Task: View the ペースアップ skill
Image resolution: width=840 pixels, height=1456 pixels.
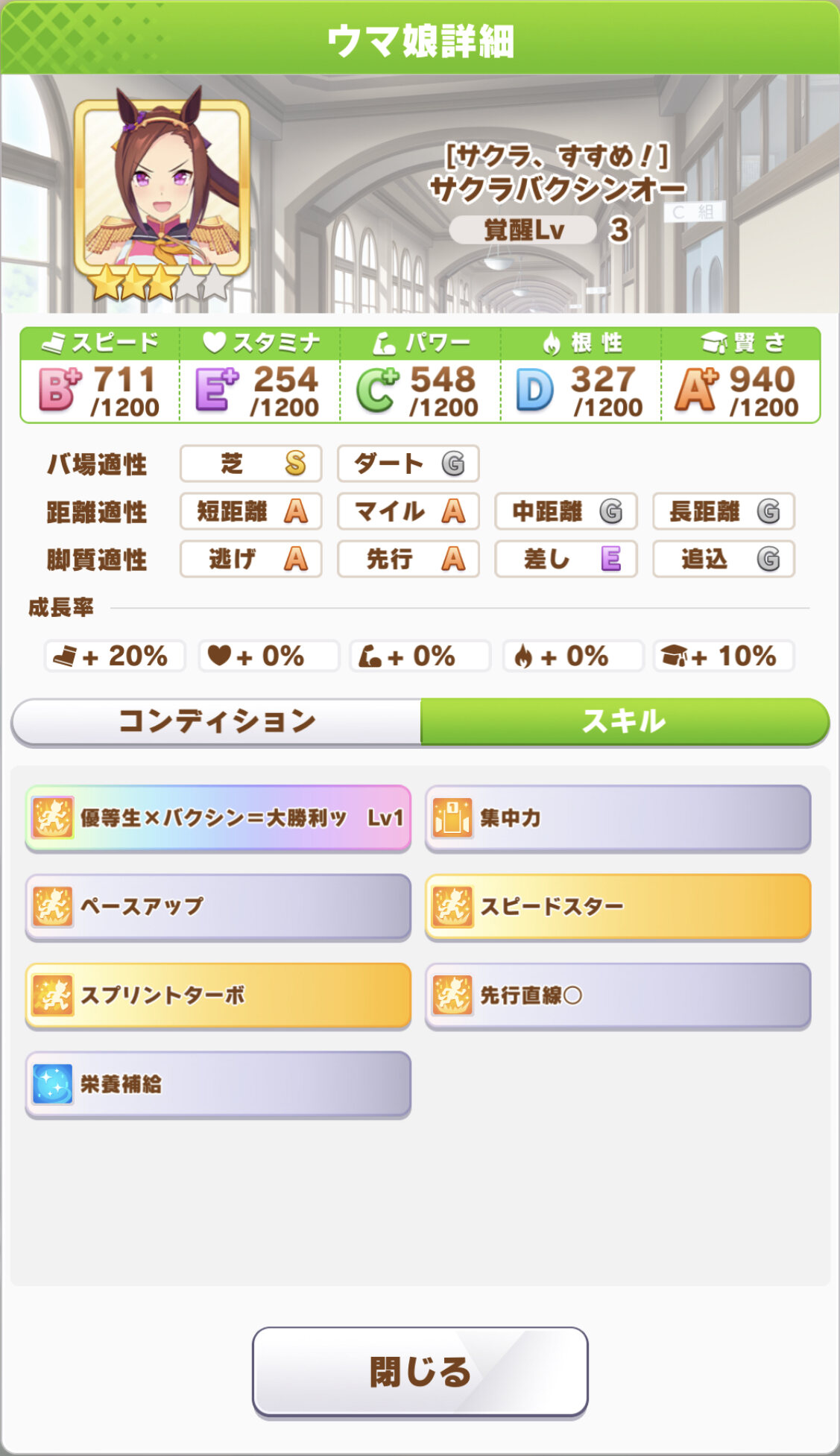Action: (x=218, y=907)
